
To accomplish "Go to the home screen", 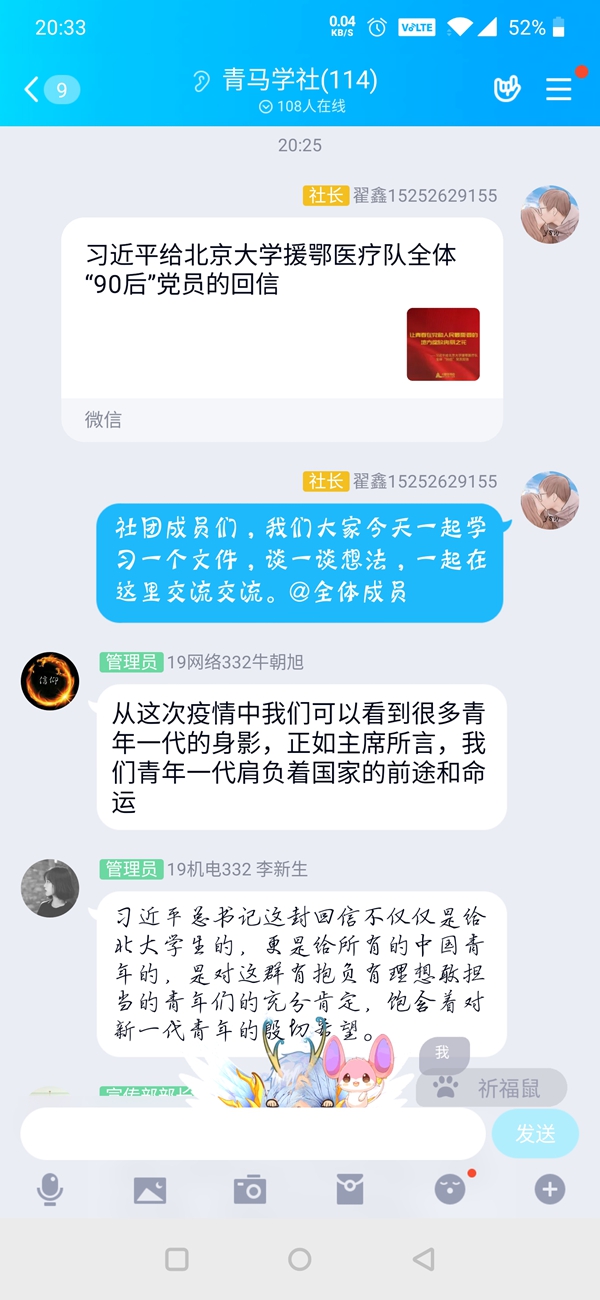I will [x=300, y=1259].
